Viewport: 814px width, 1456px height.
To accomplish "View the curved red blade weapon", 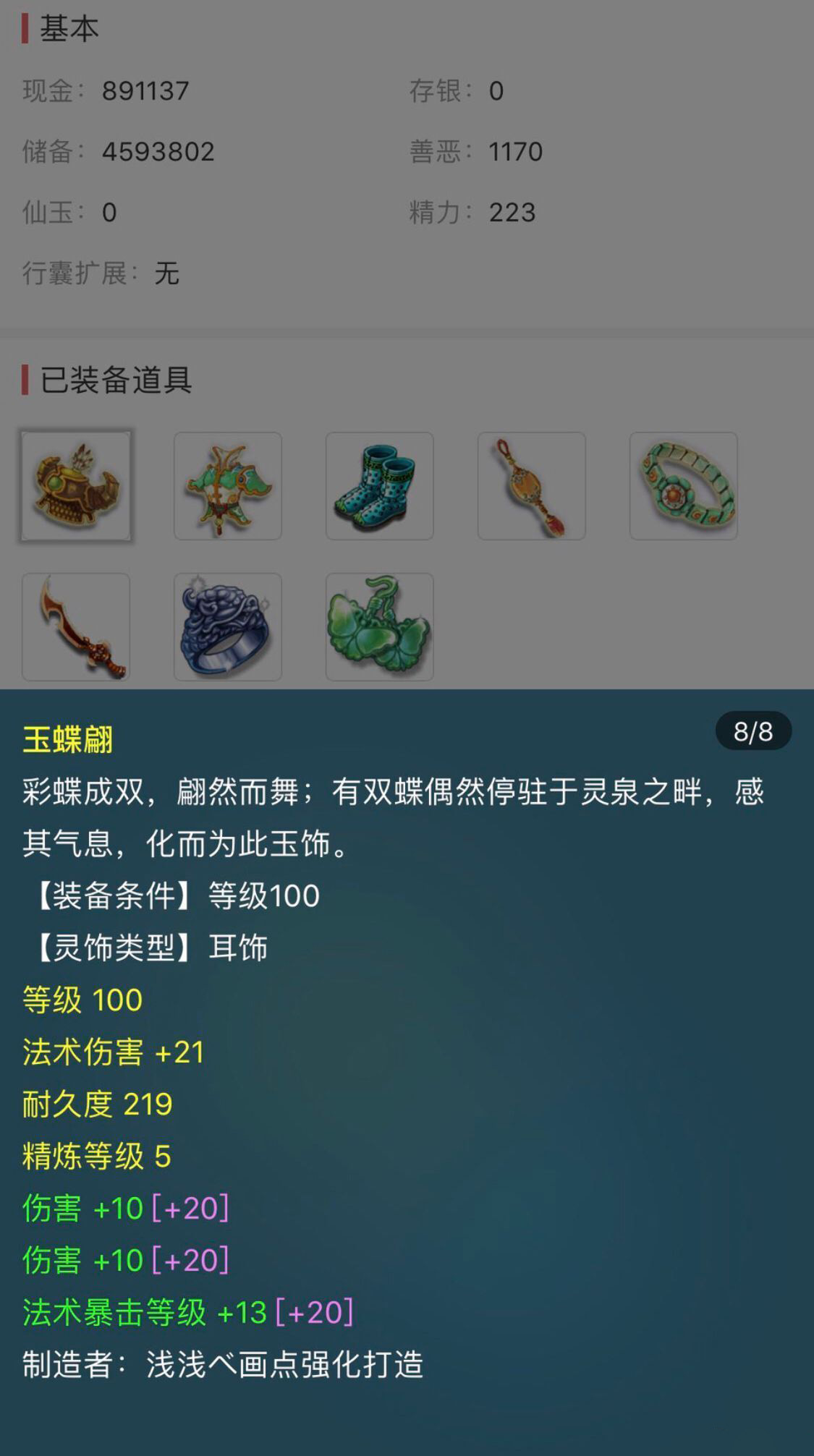I will [x=76, y=627].
